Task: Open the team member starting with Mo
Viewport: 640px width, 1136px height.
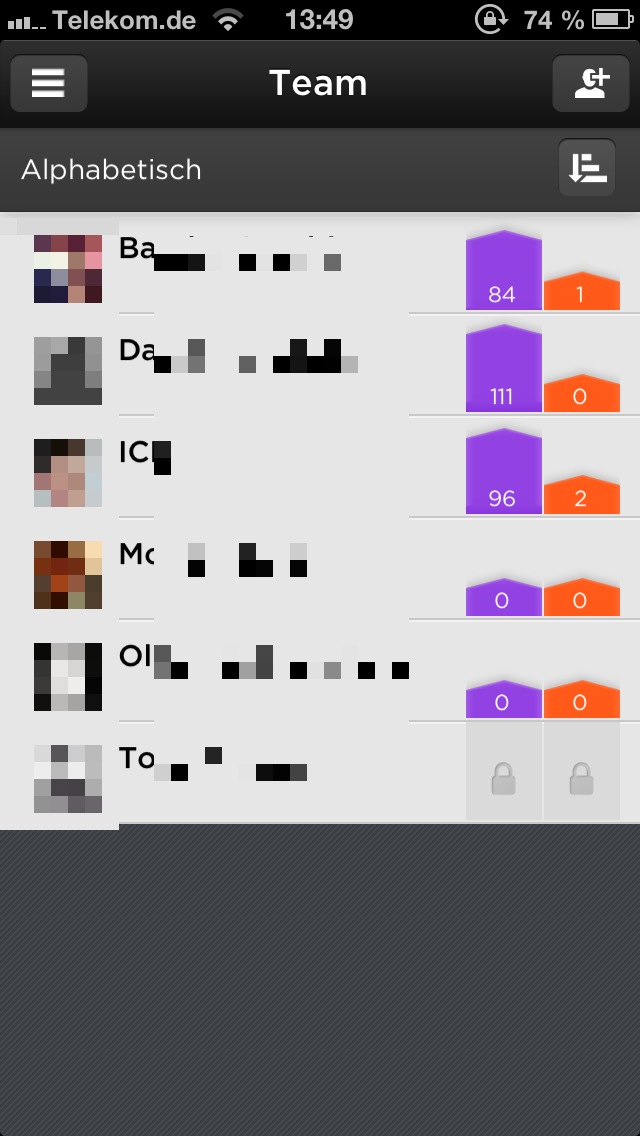Action: (320, 569)
